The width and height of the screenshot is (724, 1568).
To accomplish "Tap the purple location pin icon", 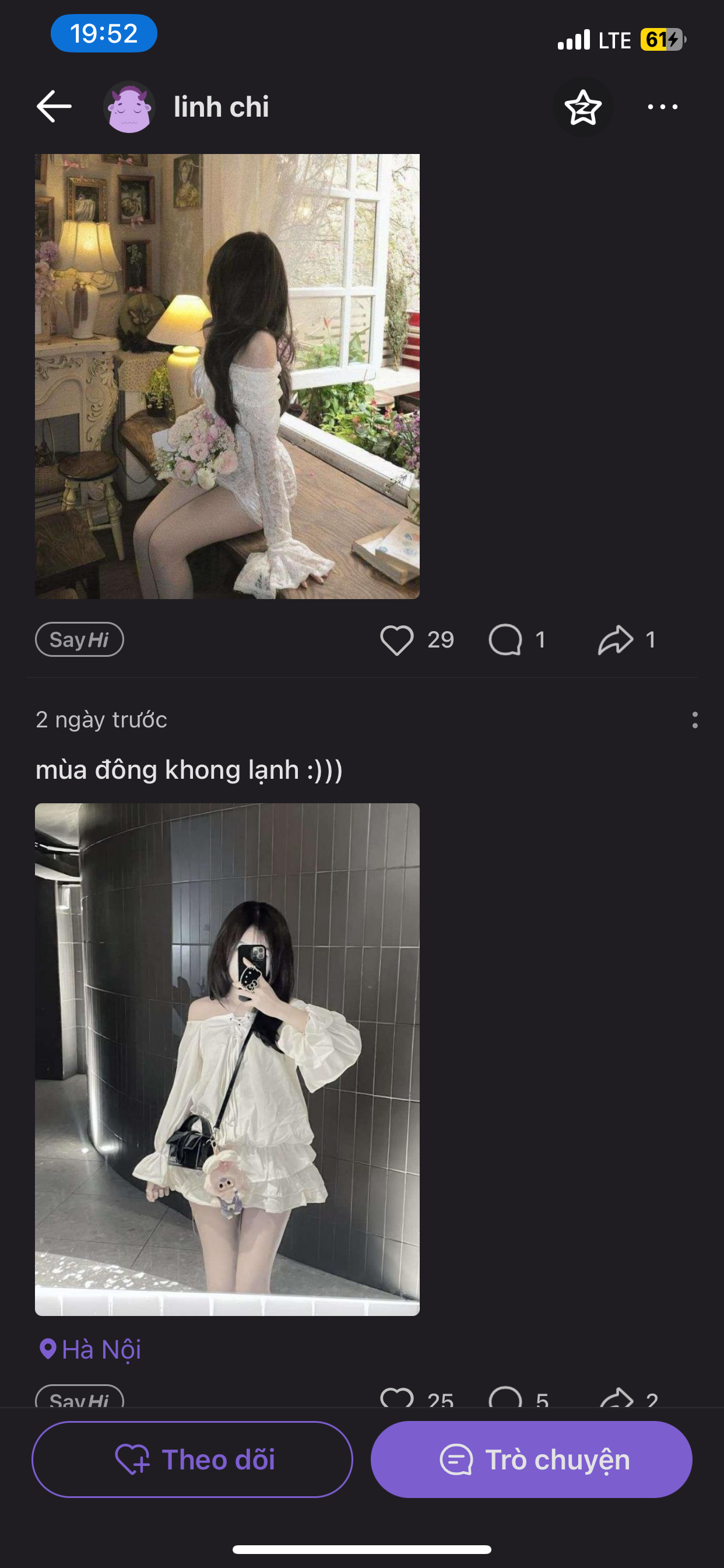I will coord(48,1349).
